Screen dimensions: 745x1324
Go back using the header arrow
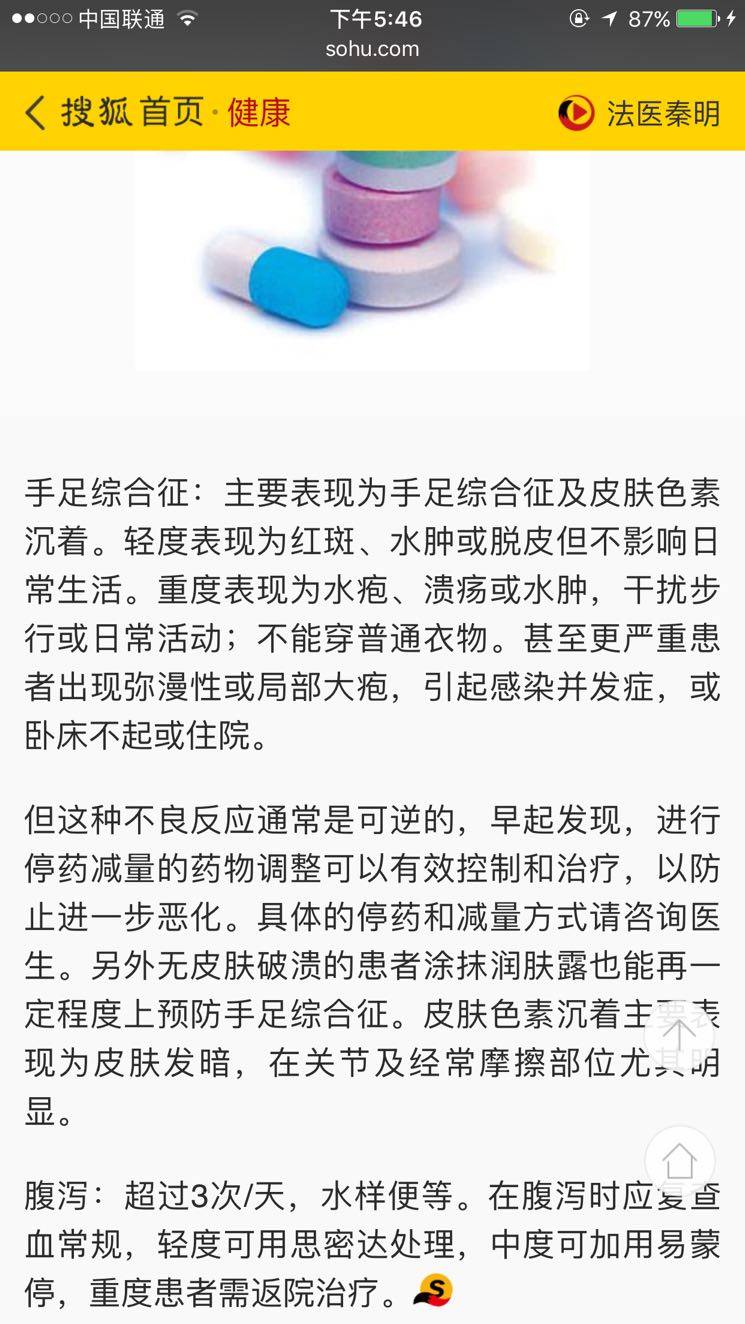(x=35, y=112)
